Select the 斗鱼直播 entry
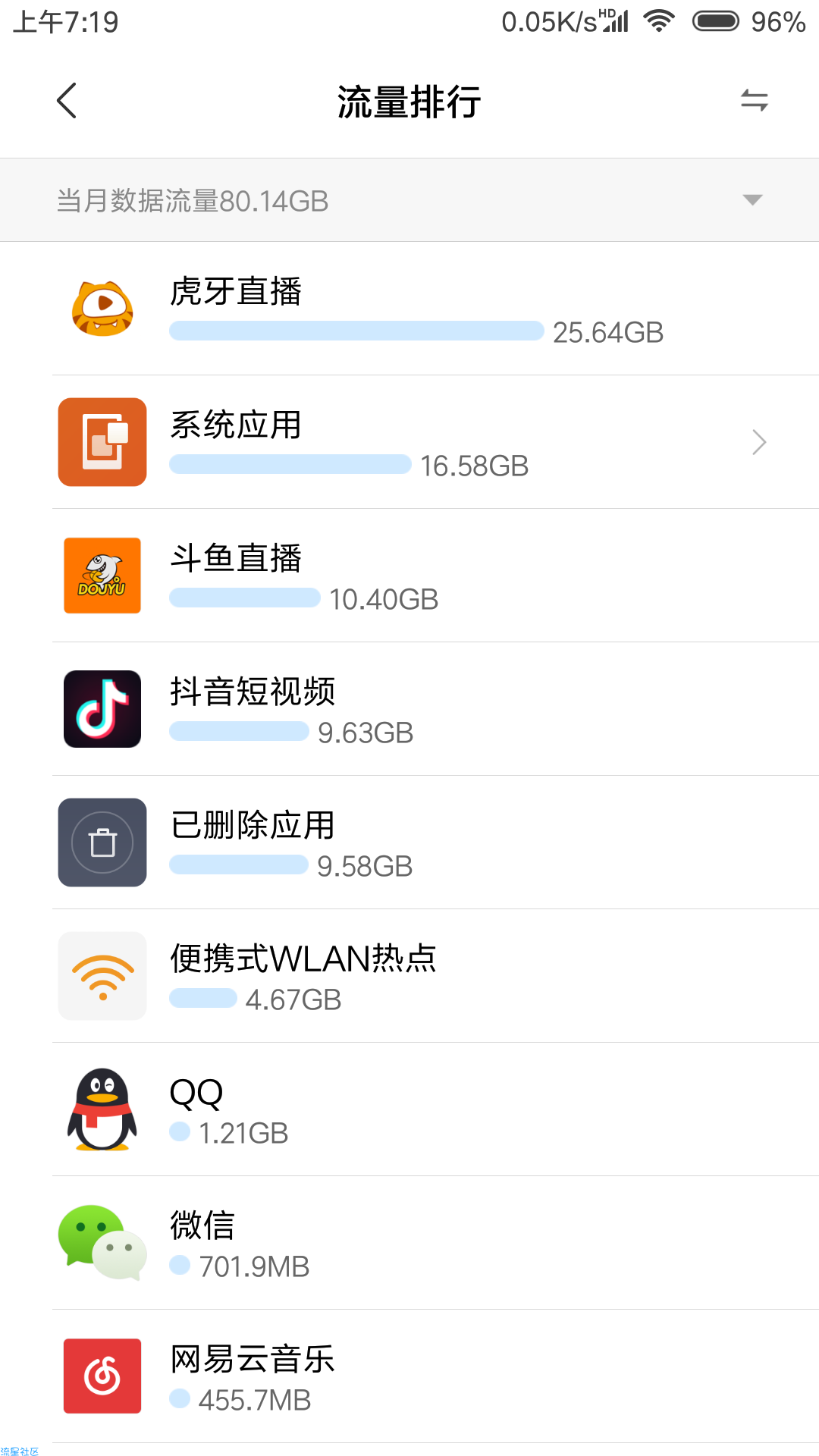The image size is (819, 1456). pos(409,576)
